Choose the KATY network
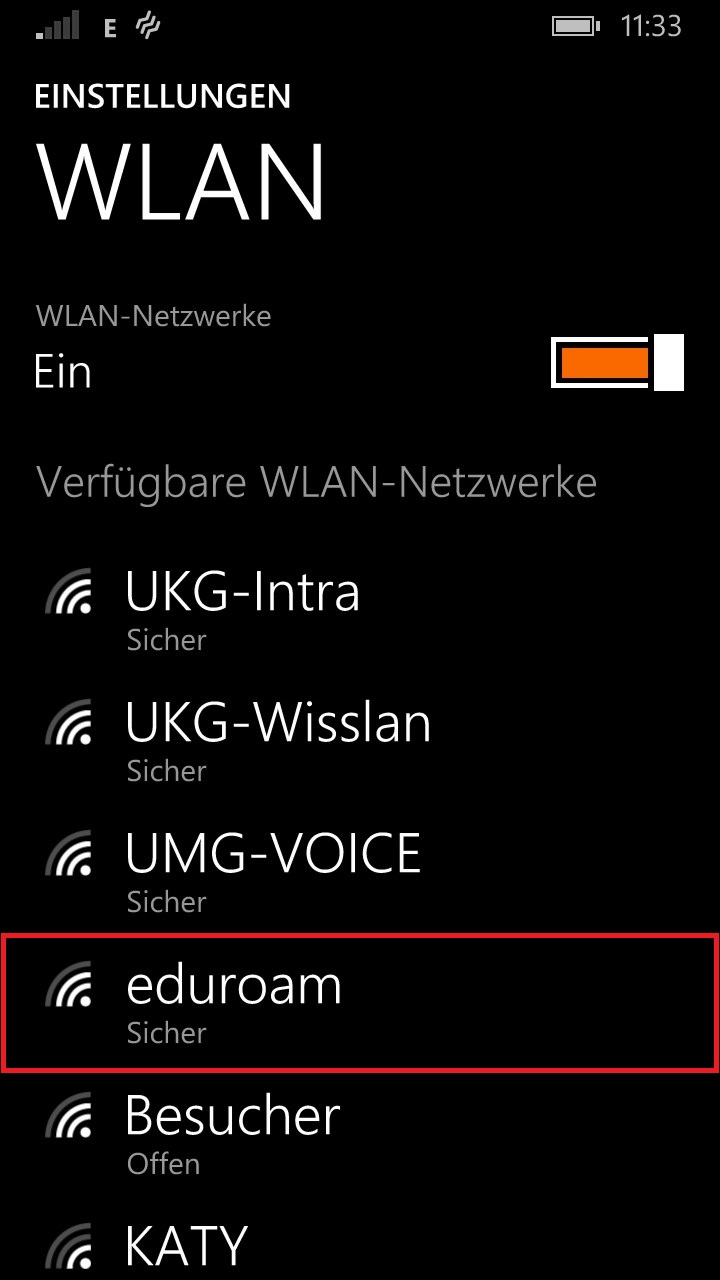Viewport: 720px width, 1280px height. [360, 1246]
